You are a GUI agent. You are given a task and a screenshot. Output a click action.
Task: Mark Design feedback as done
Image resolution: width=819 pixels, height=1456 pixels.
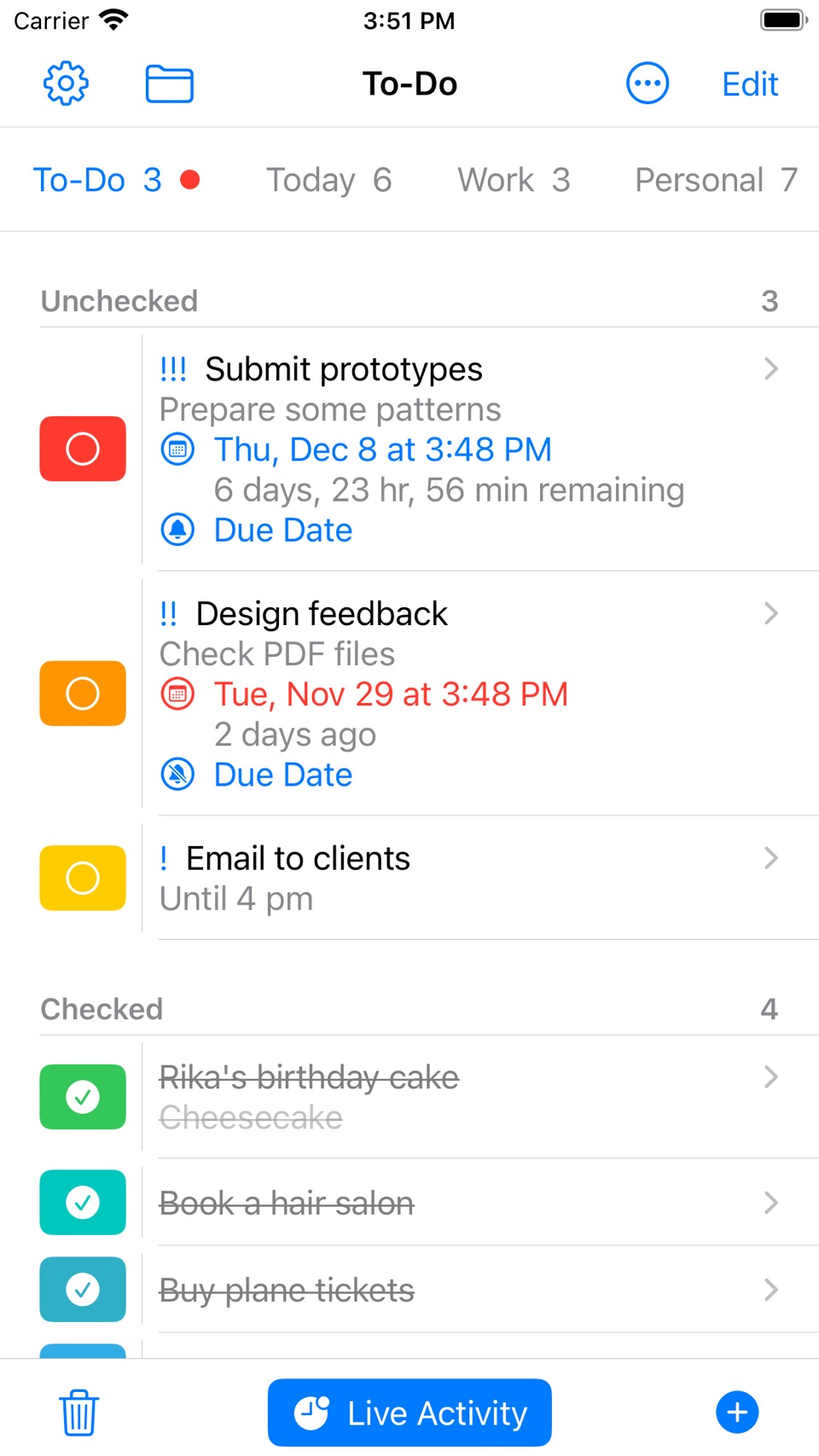click(x=83, y=693)
